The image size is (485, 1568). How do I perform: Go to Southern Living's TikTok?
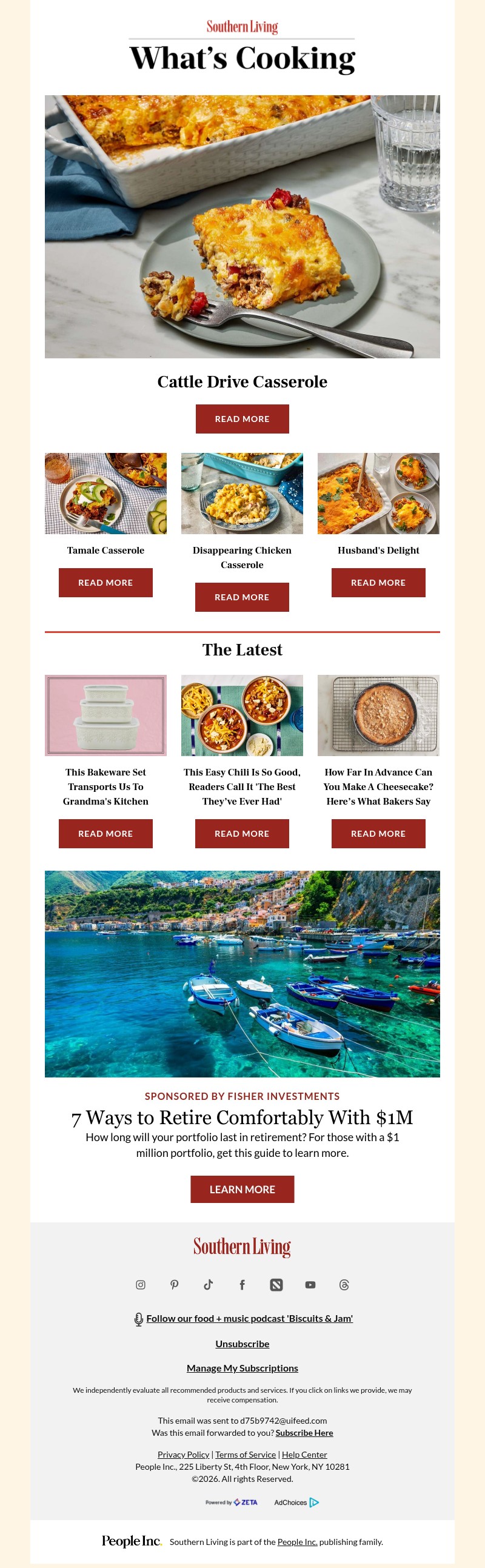[x=208, y=1284]
